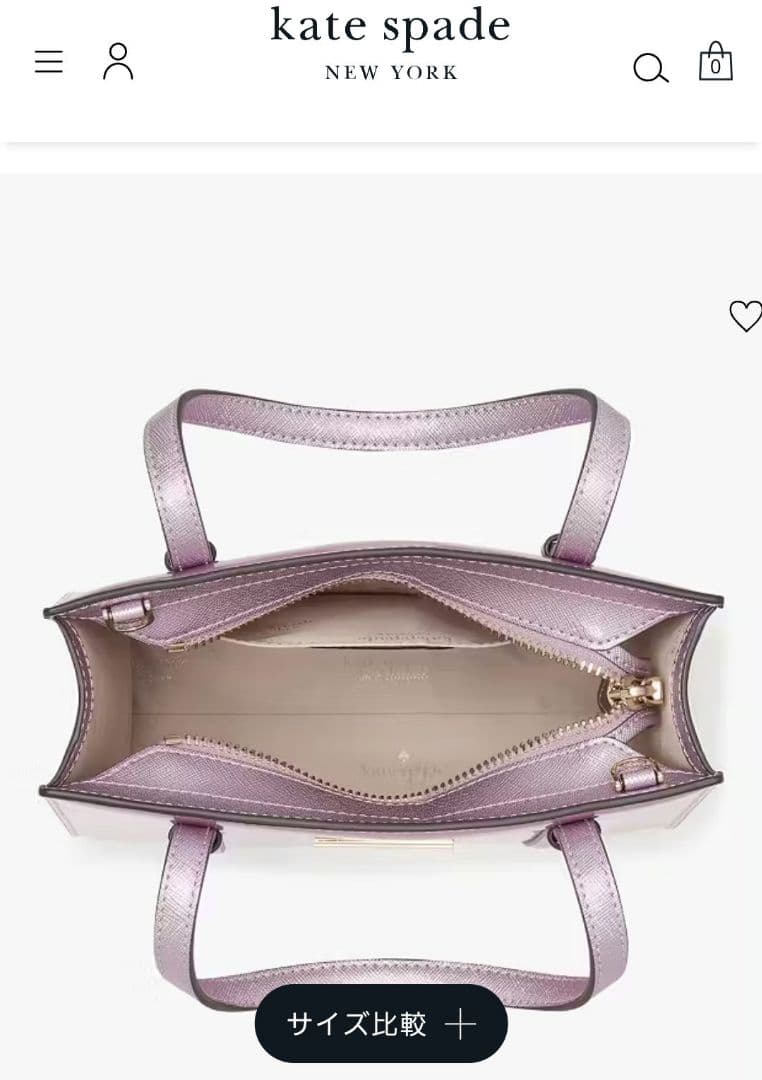Image resolution: width=762 pixels, height=1080 pixels.
Task: Open the account profile icon
Action: pyautogui.click(x=118, y=62)
